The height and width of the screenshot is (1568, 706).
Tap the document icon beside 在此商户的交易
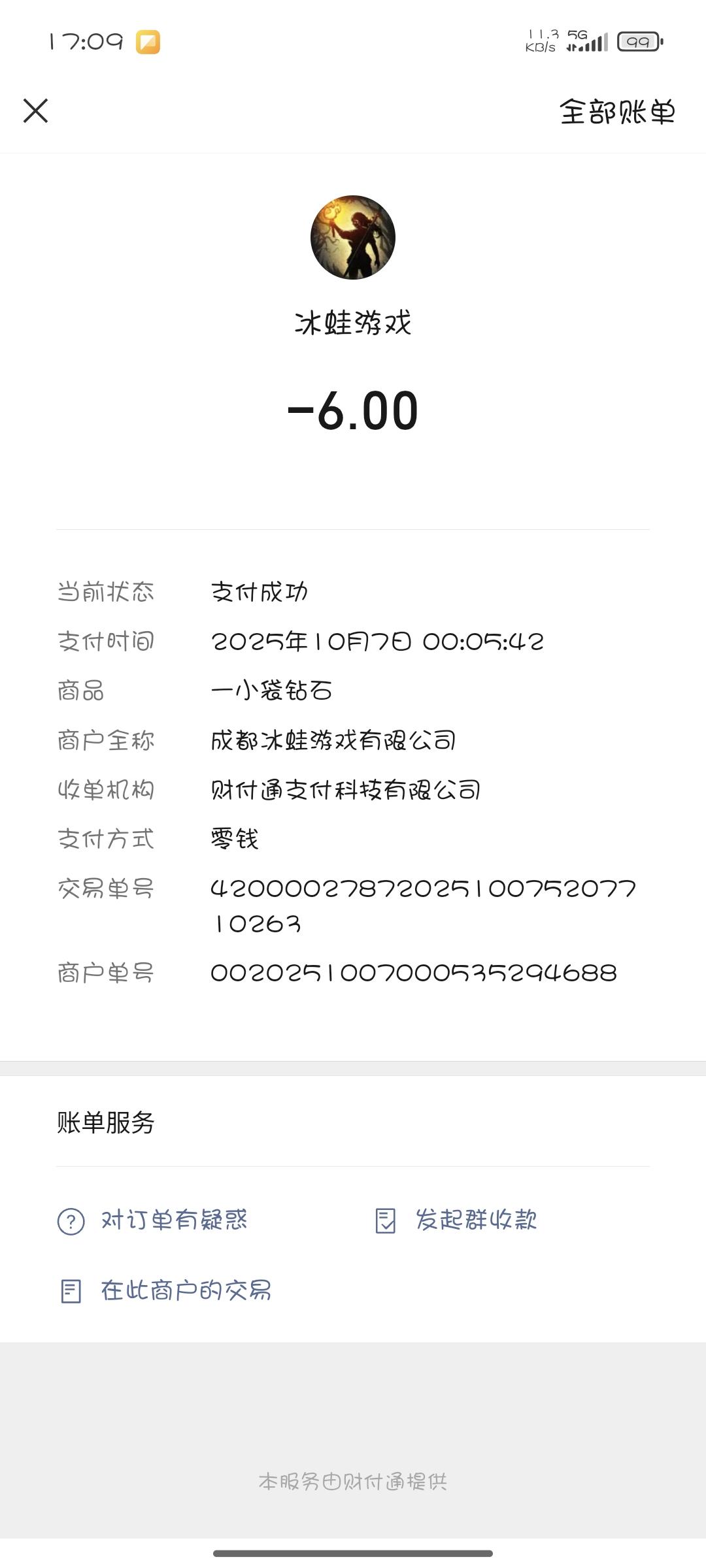pos(72,1288)
